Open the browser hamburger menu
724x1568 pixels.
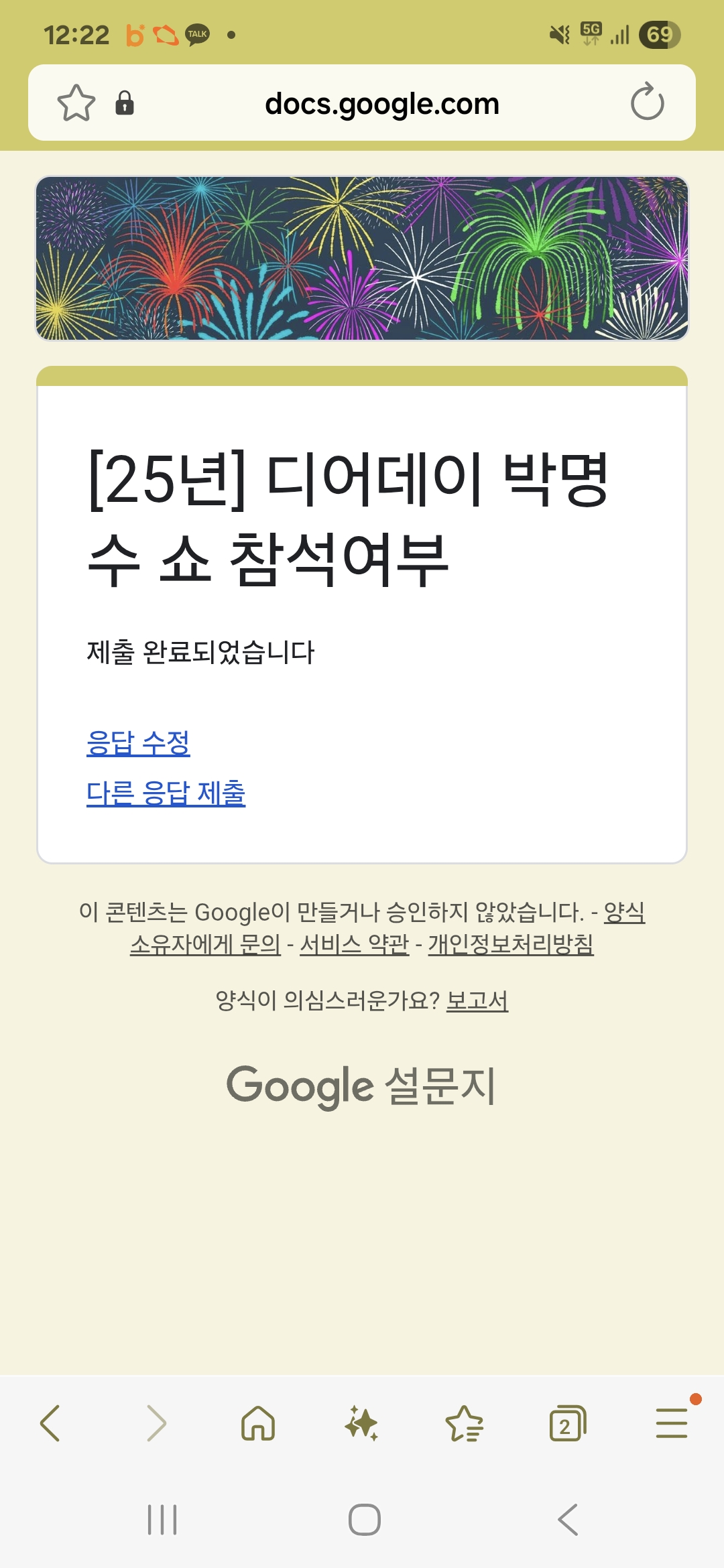pyautogui.click(x=672, y=1422)
